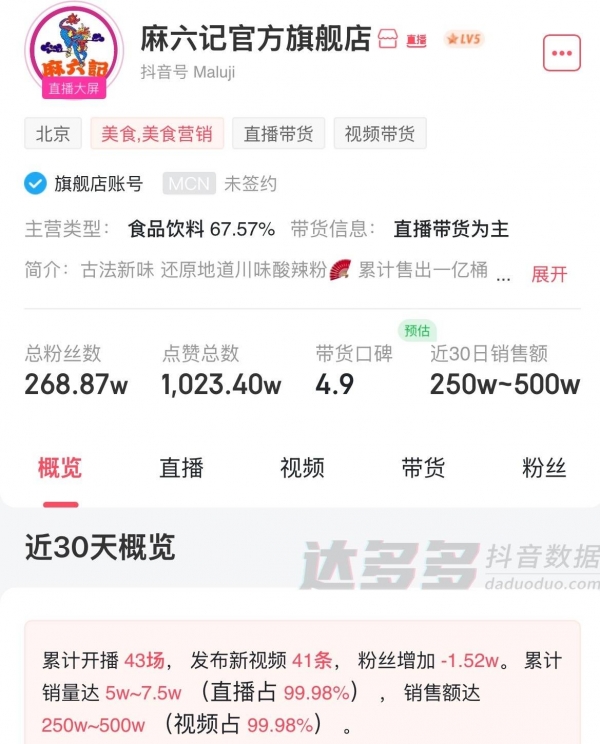Switch to the 视频 tab
Viewport: 600px width, 744px height.
point(302,467)
